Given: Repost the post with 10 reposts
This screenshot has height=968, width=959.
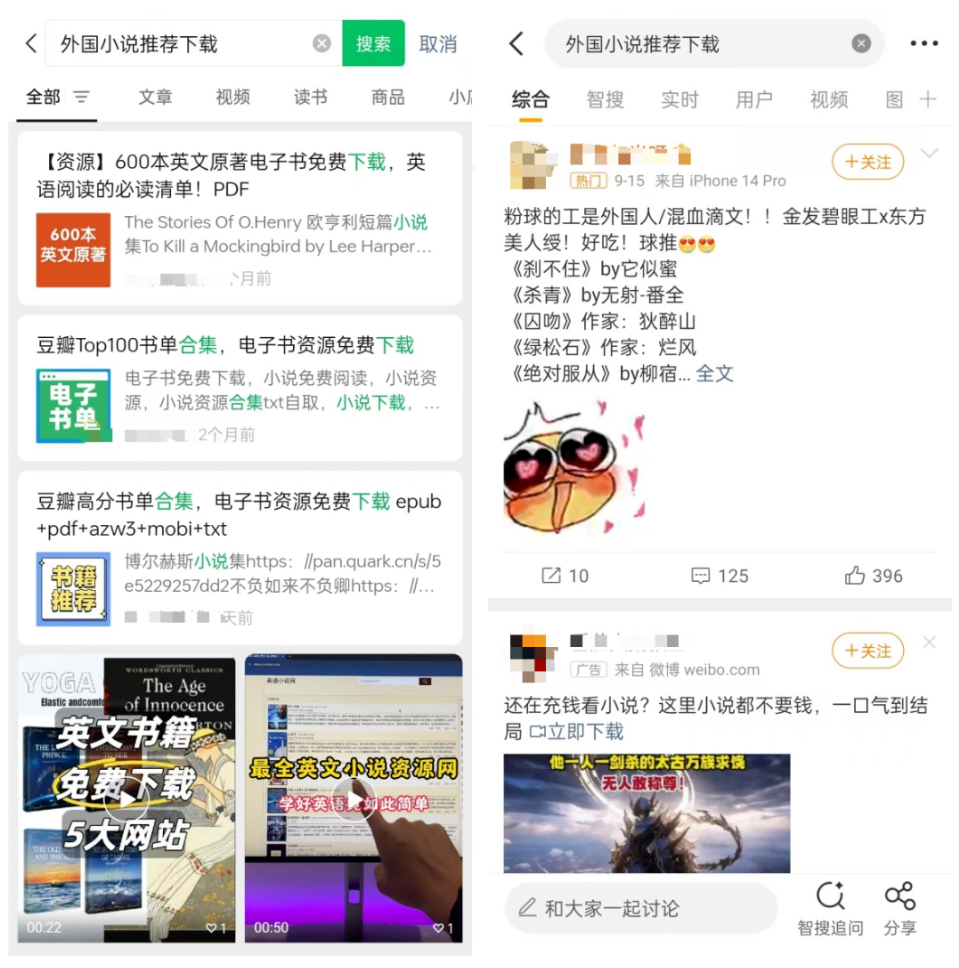Looking at the screenshot, I should 565,576.
